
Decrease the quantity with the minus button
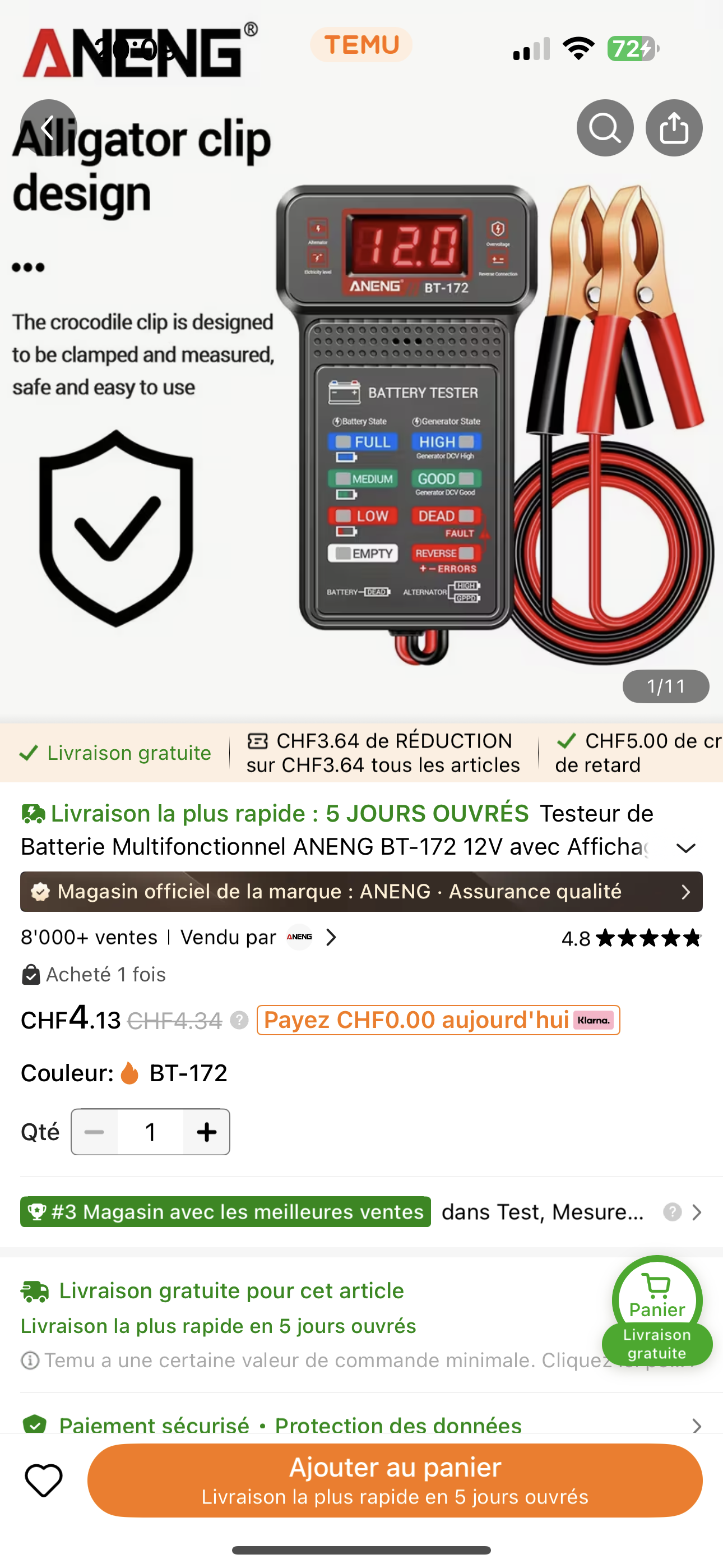(x=94, y=1132)
